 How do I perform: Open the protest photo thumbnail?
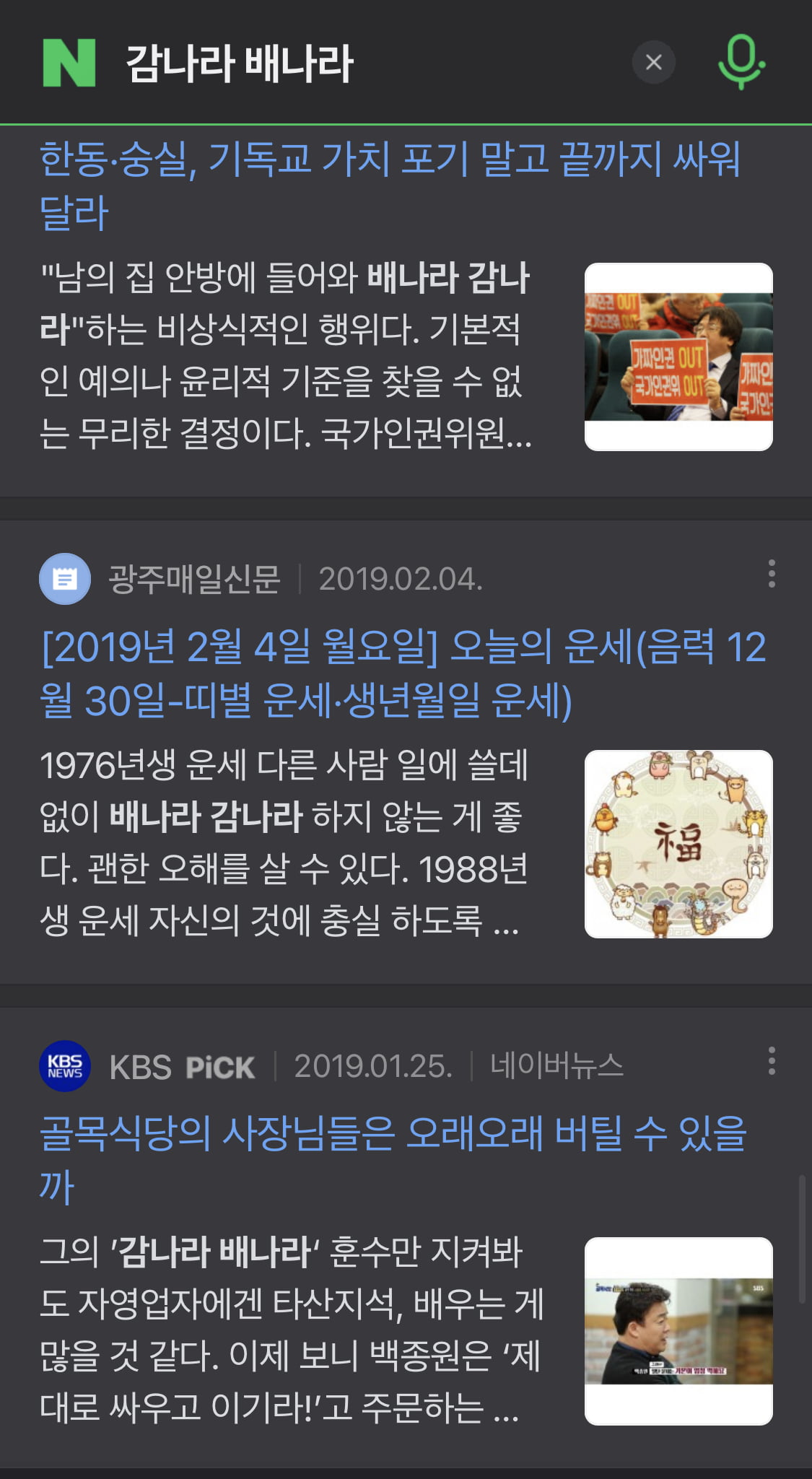click(678, 357)
